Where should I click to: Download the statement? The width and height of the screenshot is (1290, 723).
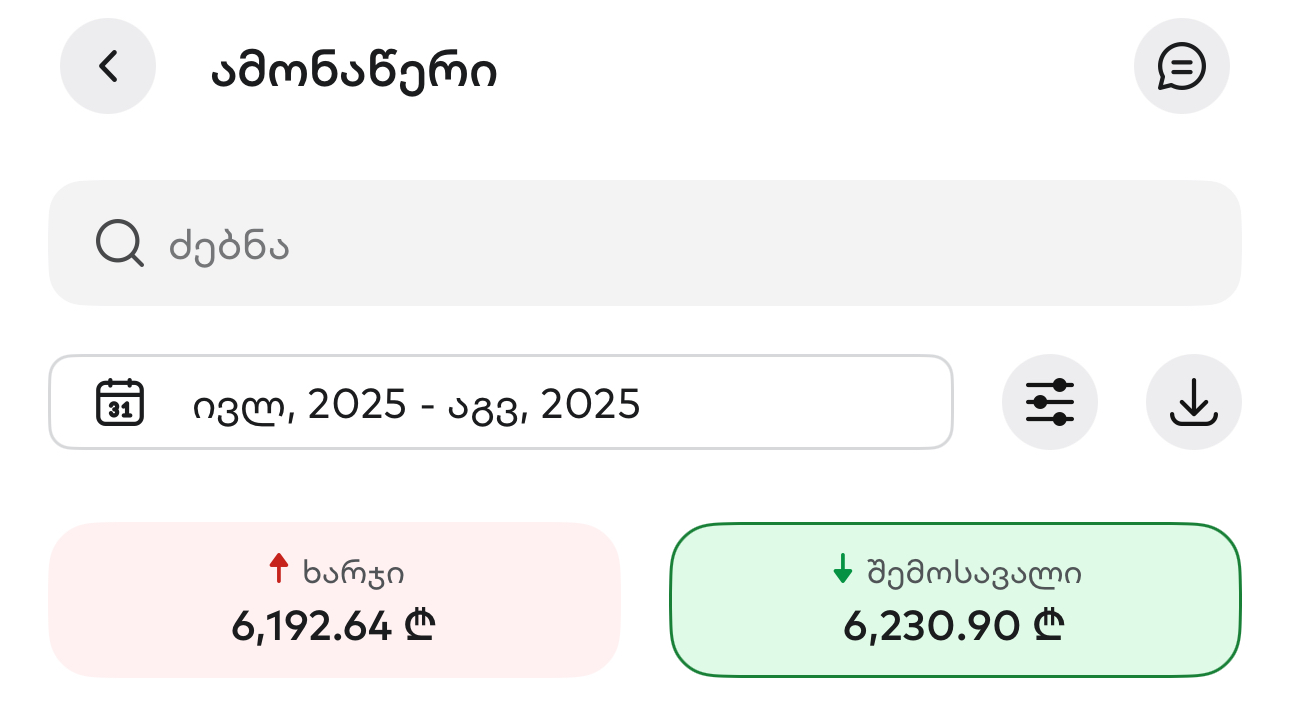[1193, 402]
